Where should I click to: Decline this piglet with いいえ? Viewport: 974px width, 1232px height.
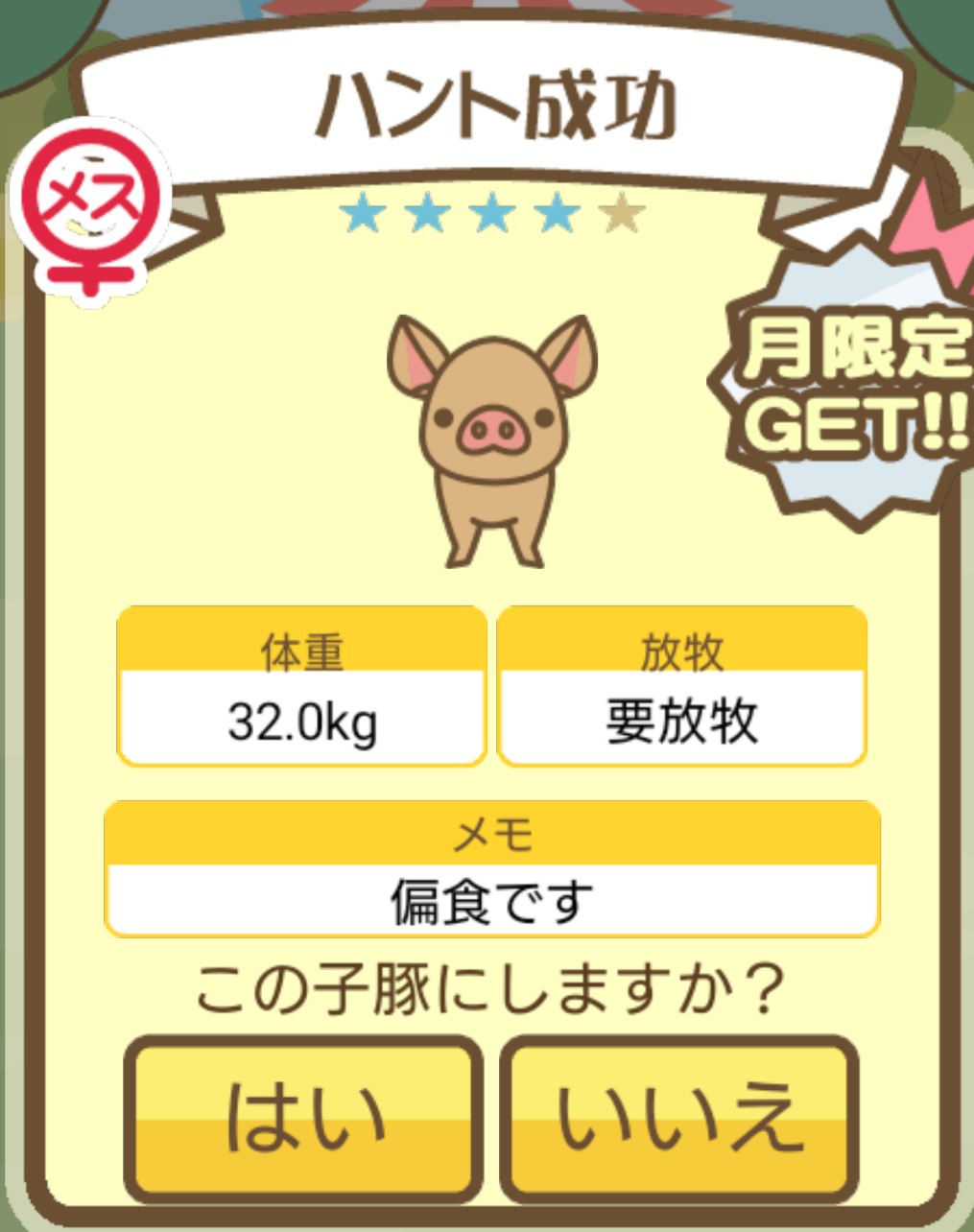tap(679, 1118)
